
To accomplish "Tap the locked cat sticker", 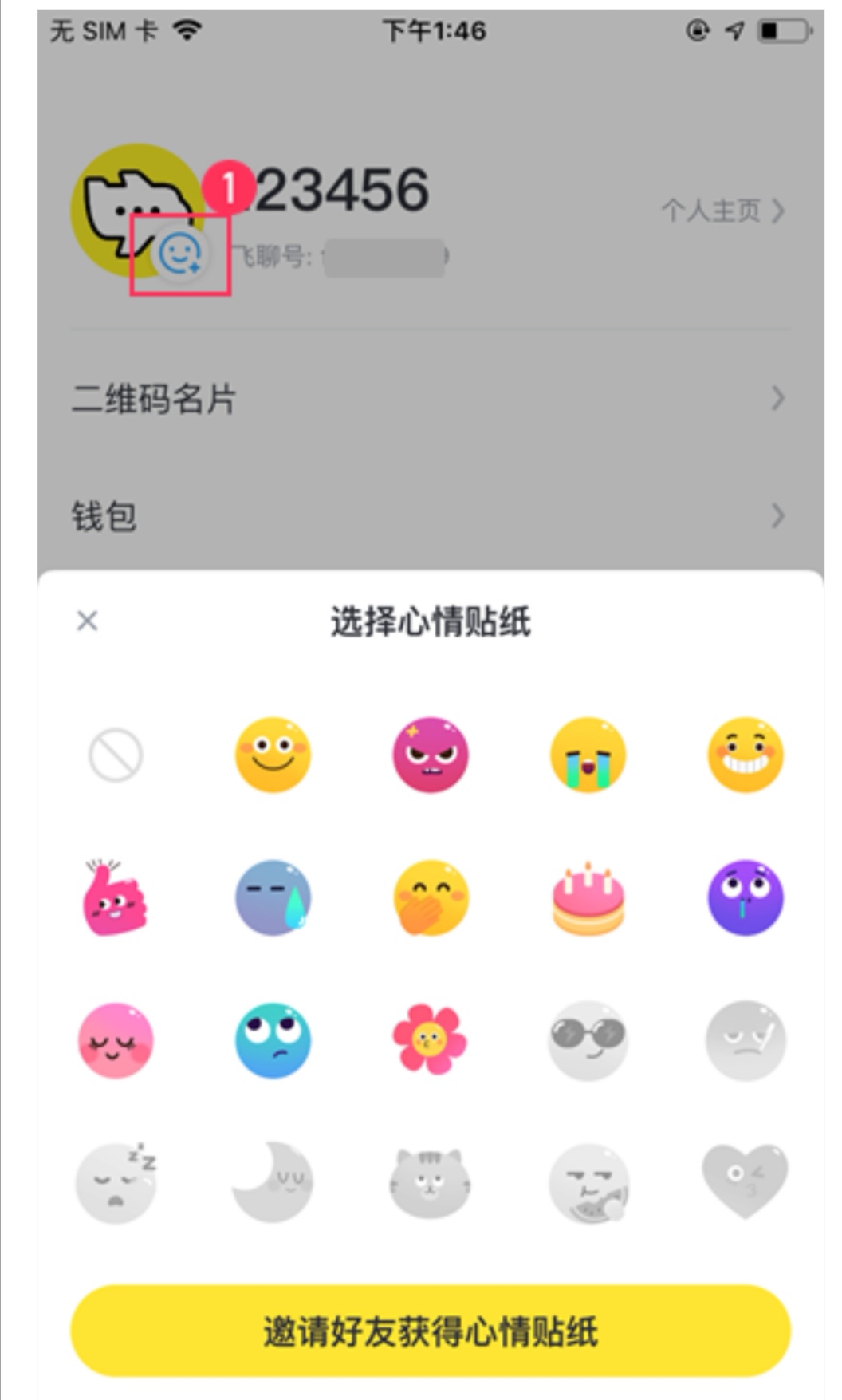I will (x=431, y=1184).
